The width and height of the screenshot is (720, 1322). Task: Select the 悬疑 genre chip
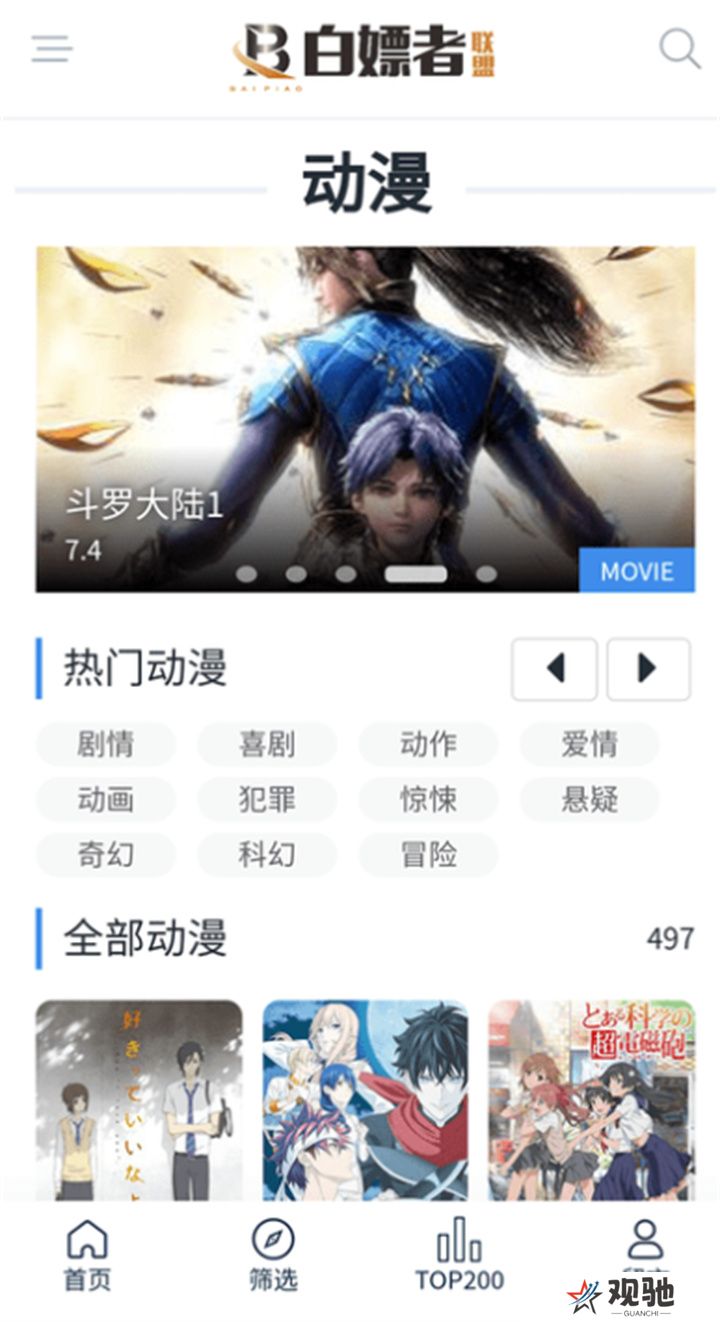pos(589,799)
